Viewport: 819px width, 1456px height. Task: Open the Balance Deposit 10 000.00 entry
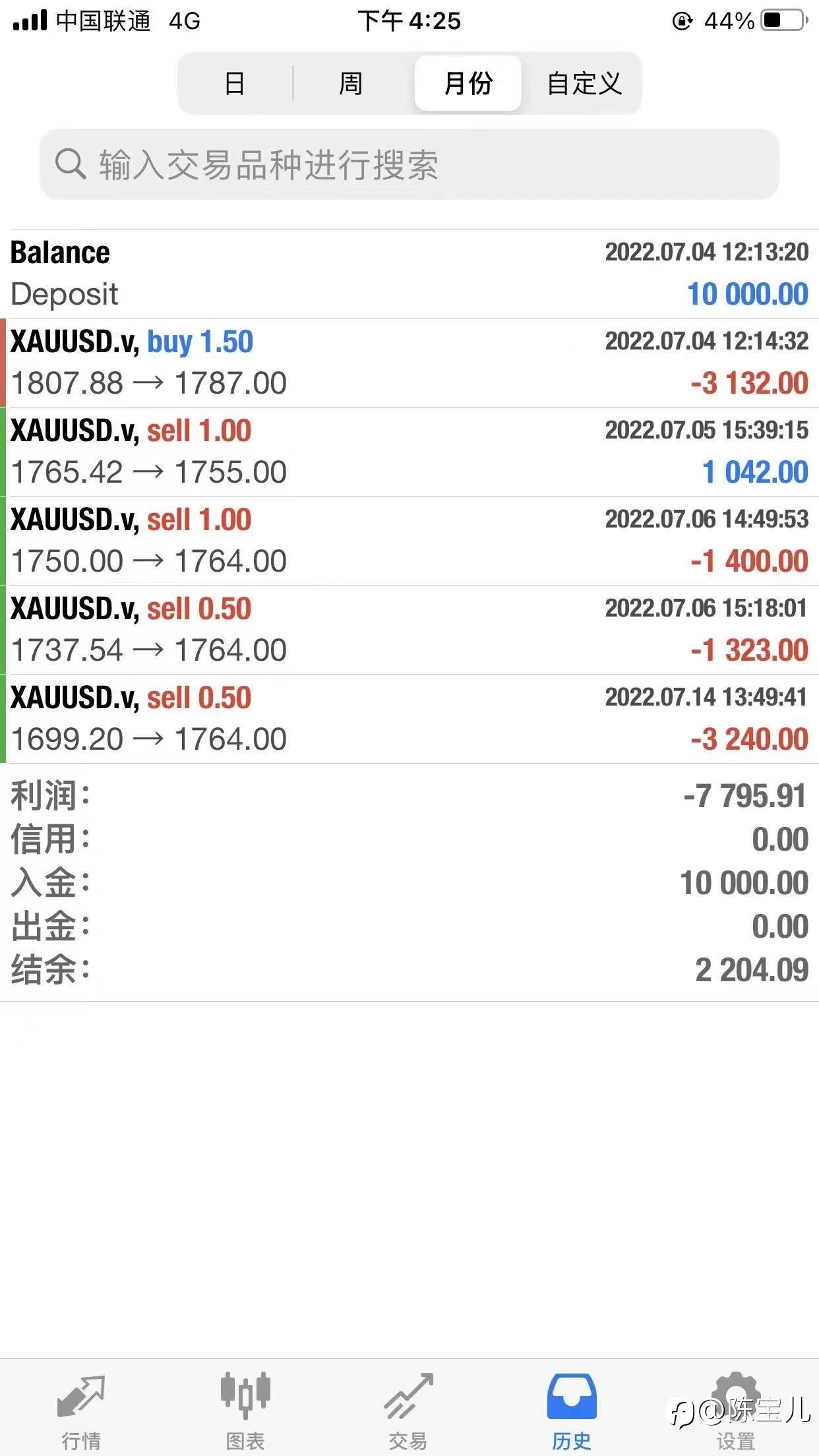pos(409,274)
